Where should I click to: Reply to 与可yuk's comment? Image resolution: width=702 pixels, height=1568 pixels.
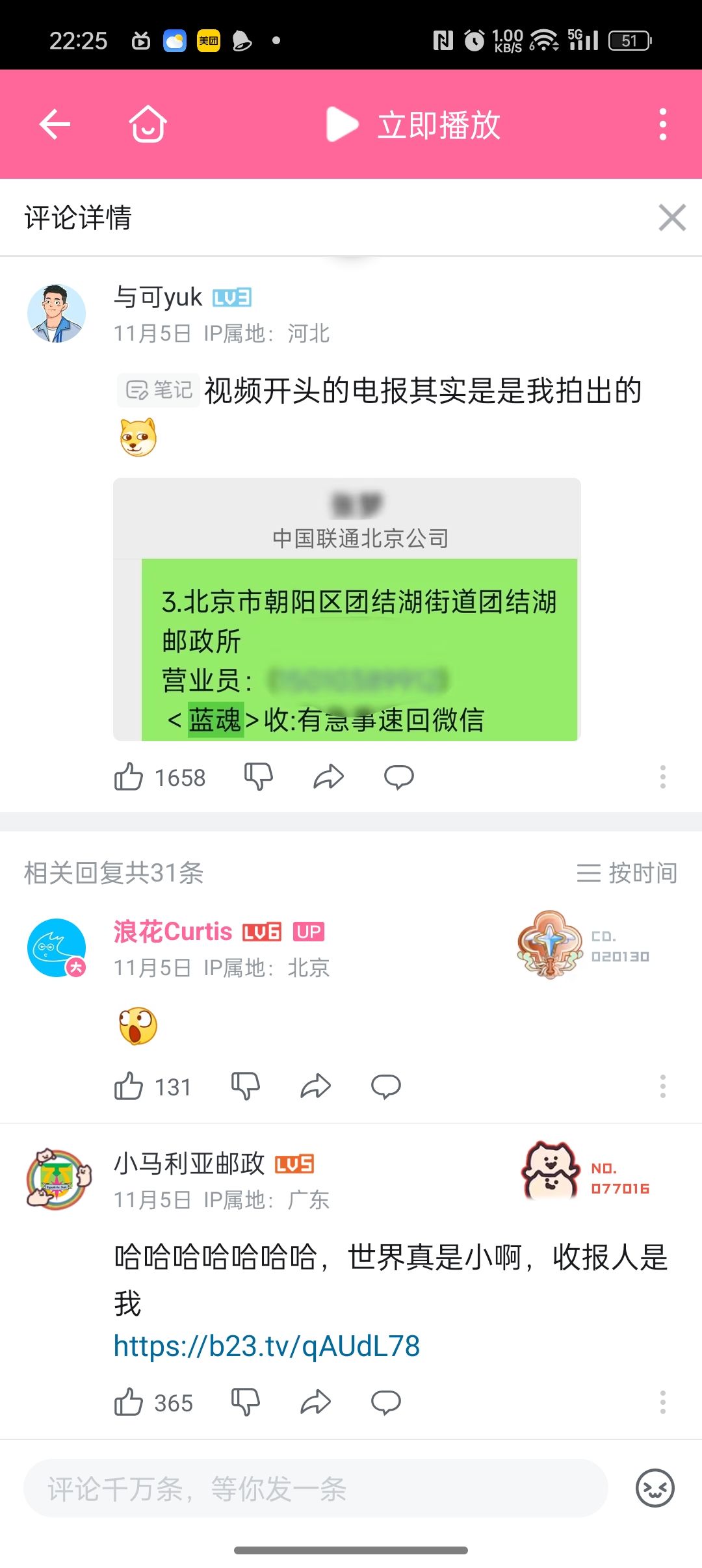(398, 777)
